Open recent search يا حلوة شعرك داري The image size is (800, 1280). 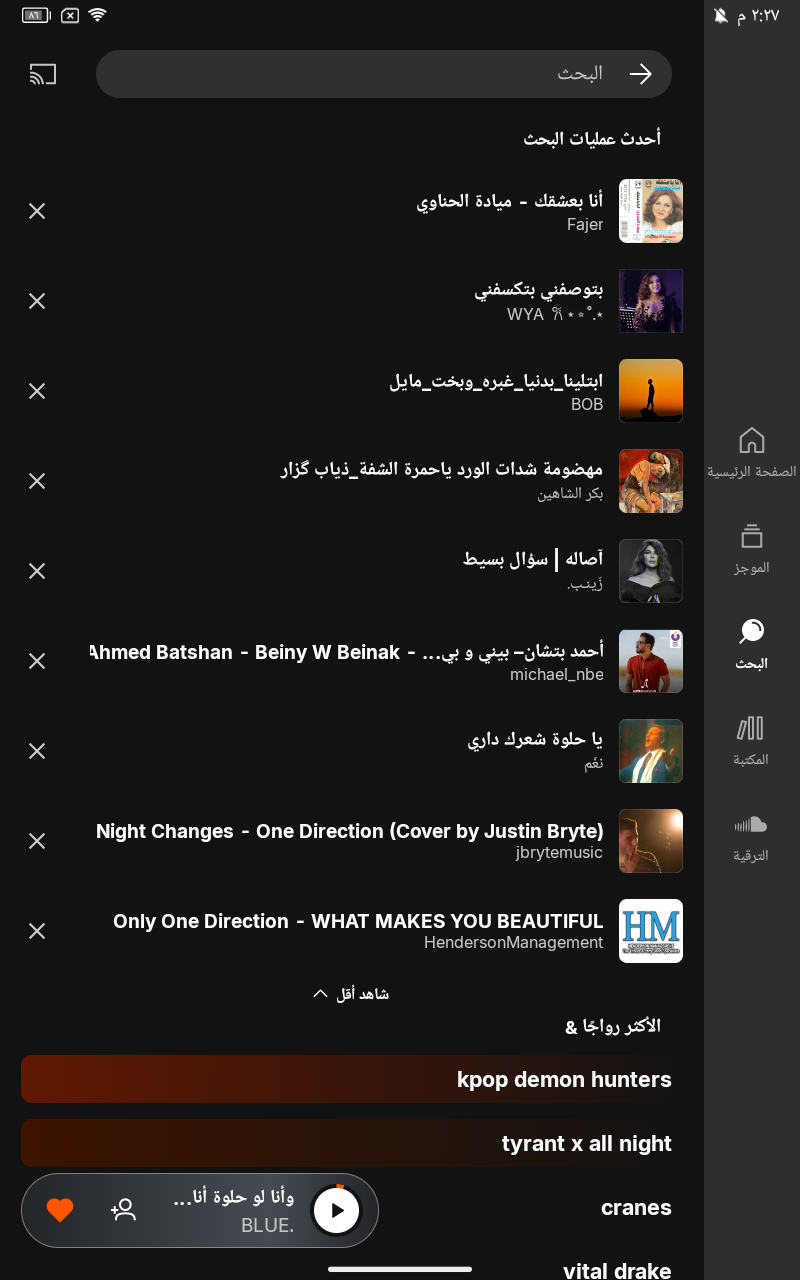(535, 751)
